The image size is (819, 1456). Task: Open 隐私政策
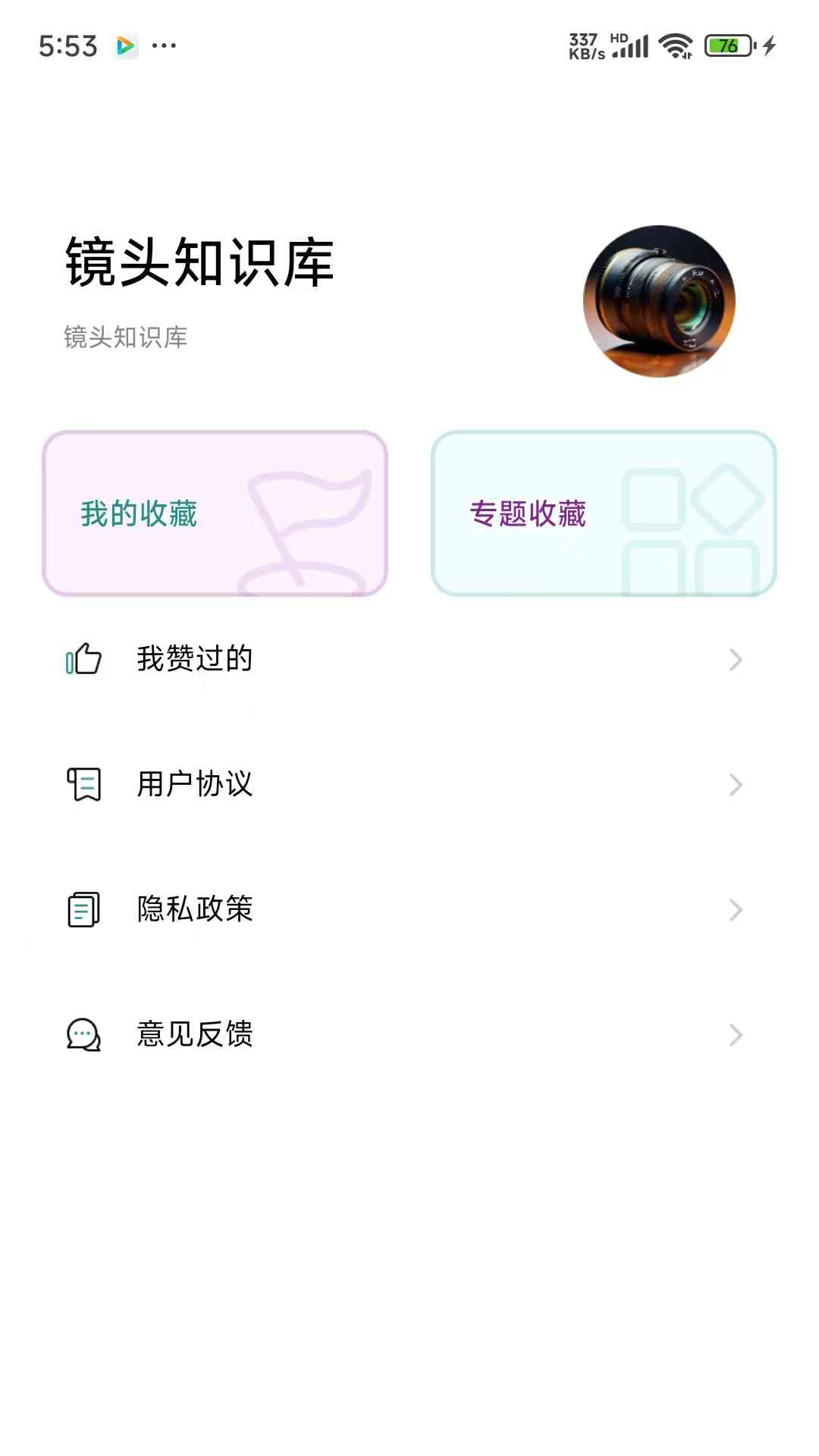[402, 909]
